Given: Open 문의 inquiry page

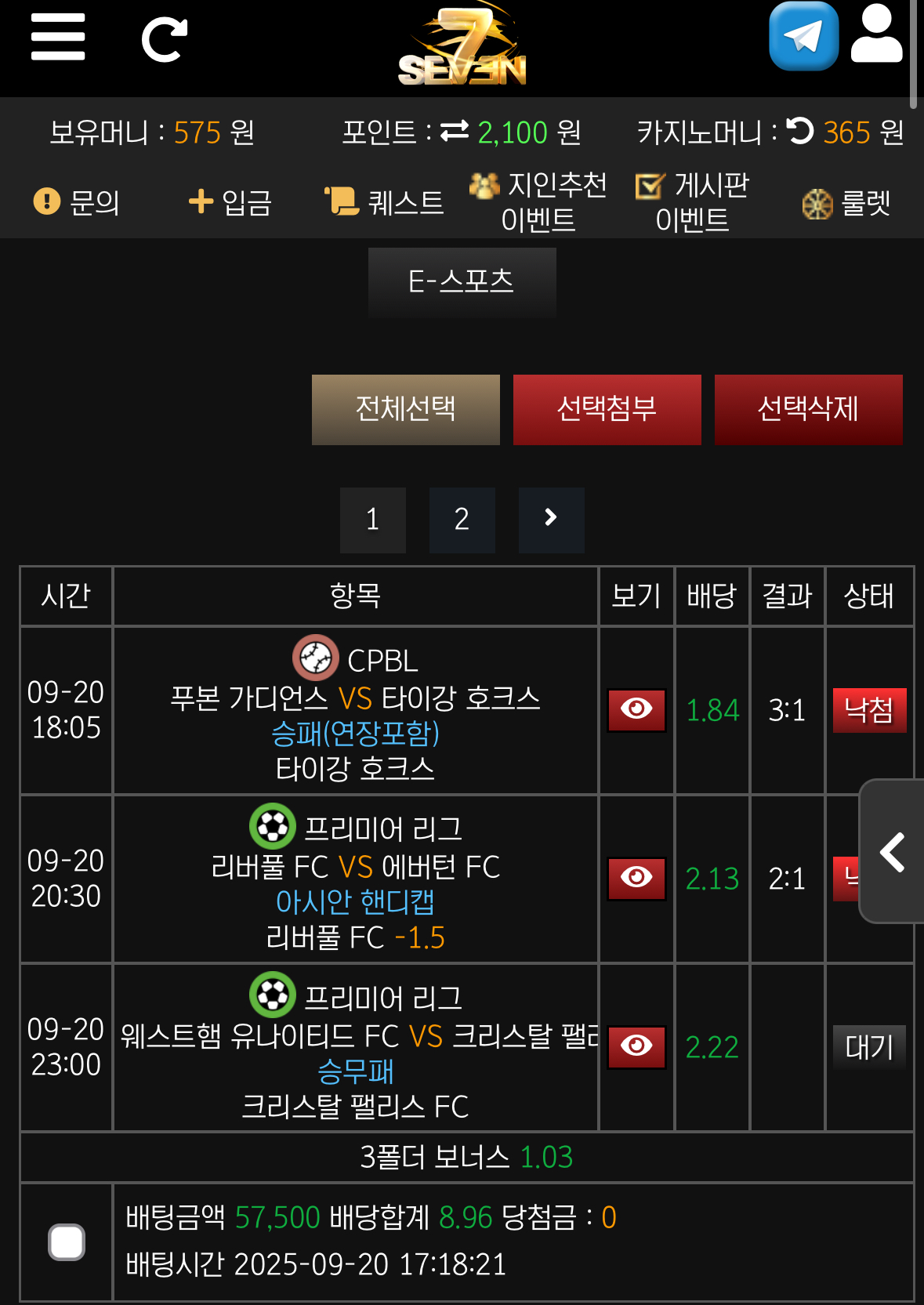Looking at the screenshot, I should 77,202.
